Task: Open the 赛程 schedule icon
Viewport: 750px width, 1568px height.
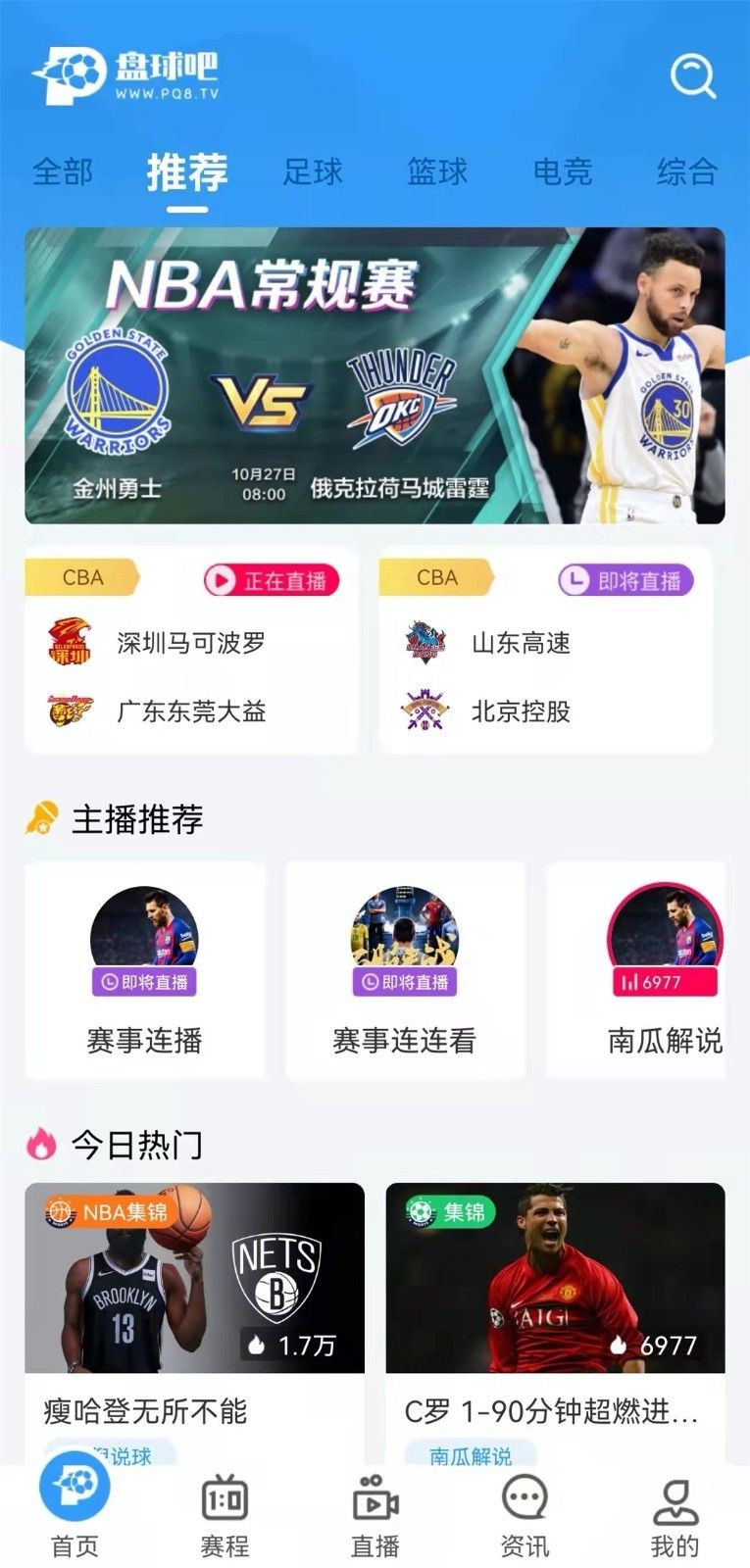Action: (x=226, y=1496)
